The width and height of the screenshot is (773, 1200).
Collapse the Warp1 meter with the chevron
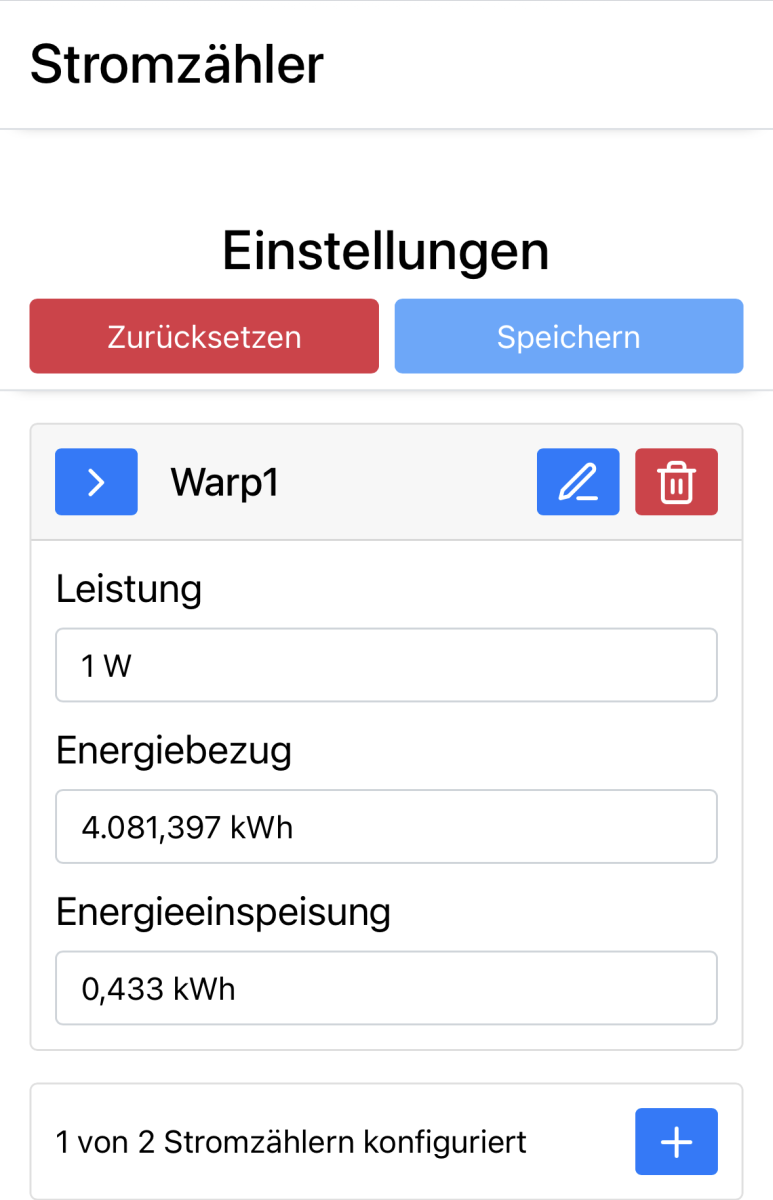click(96, 482)
